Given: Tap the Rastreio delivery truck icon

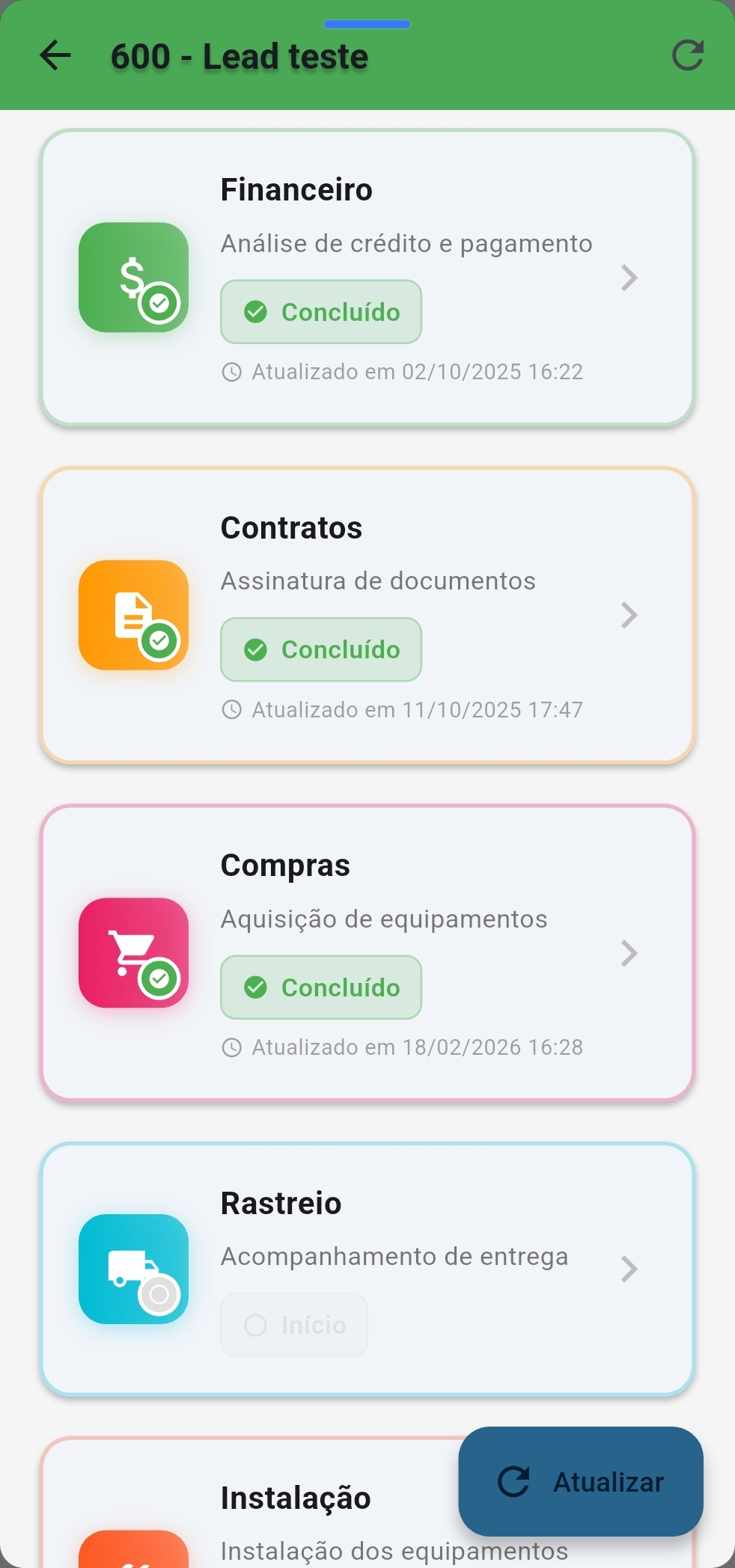Looking at the screenshot, I should [133, 1268].
